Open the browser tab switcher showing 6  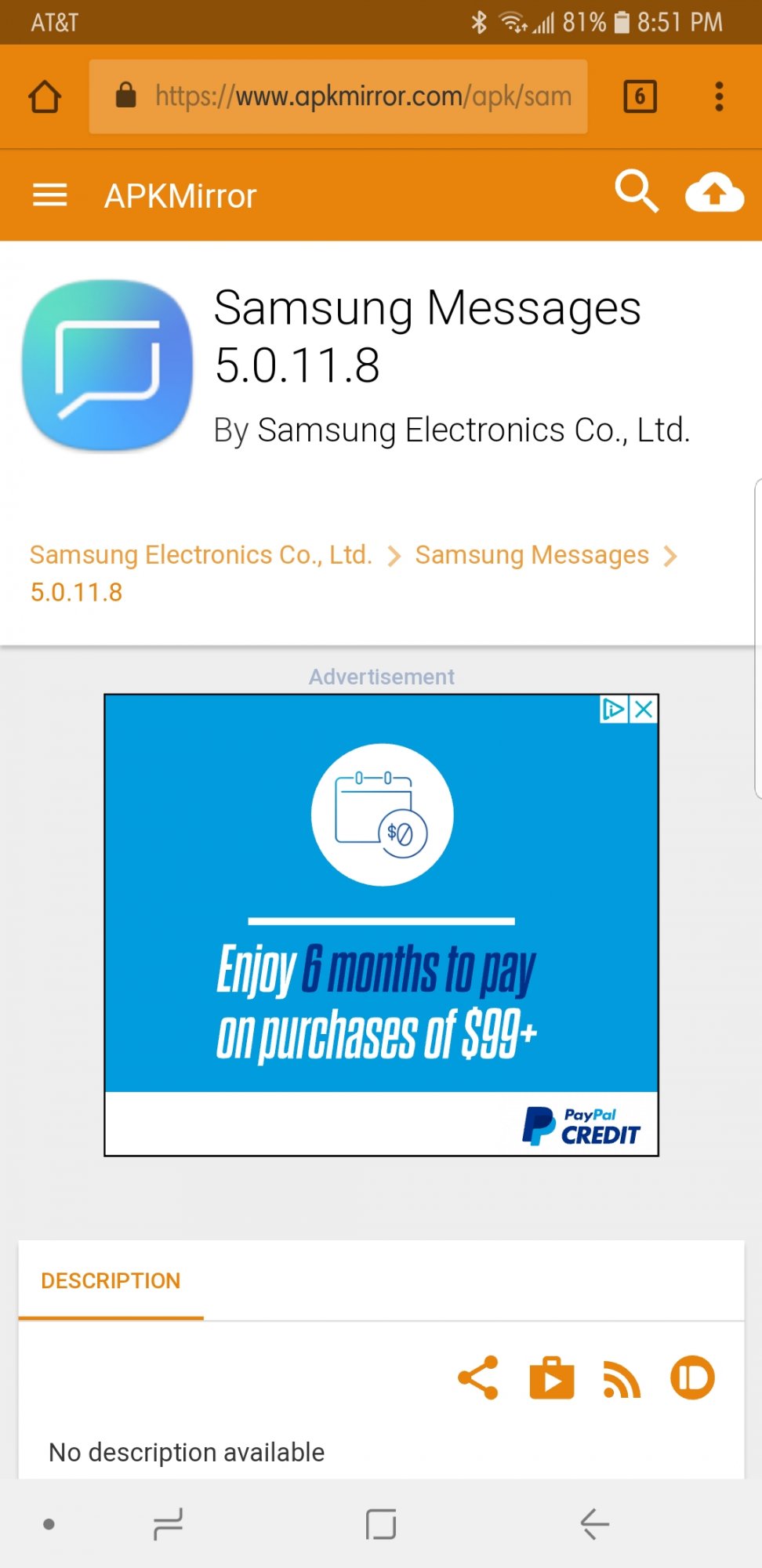pos(640,96)
